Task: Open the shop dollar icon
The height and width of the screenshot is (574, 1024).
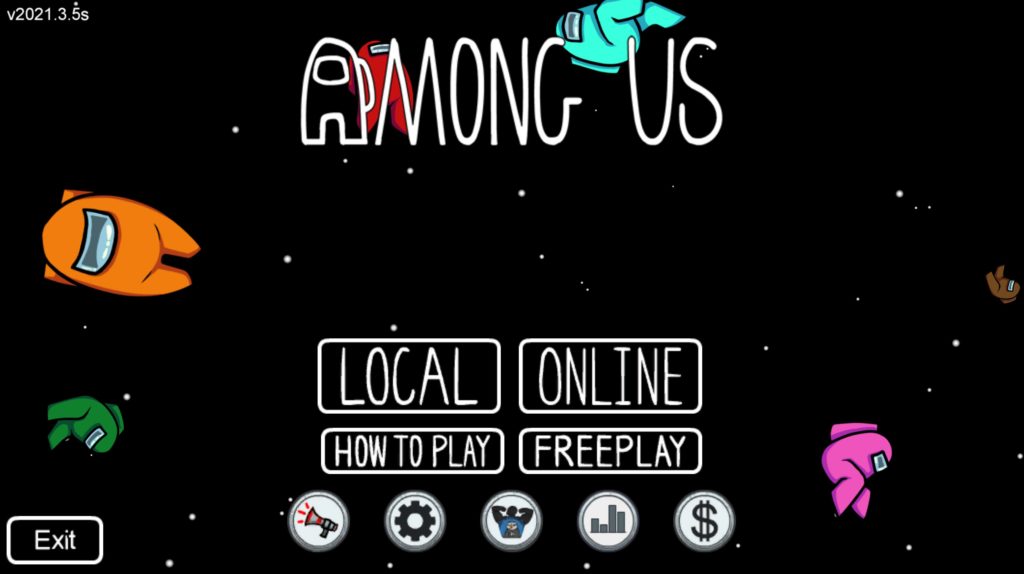Action: 704,521
